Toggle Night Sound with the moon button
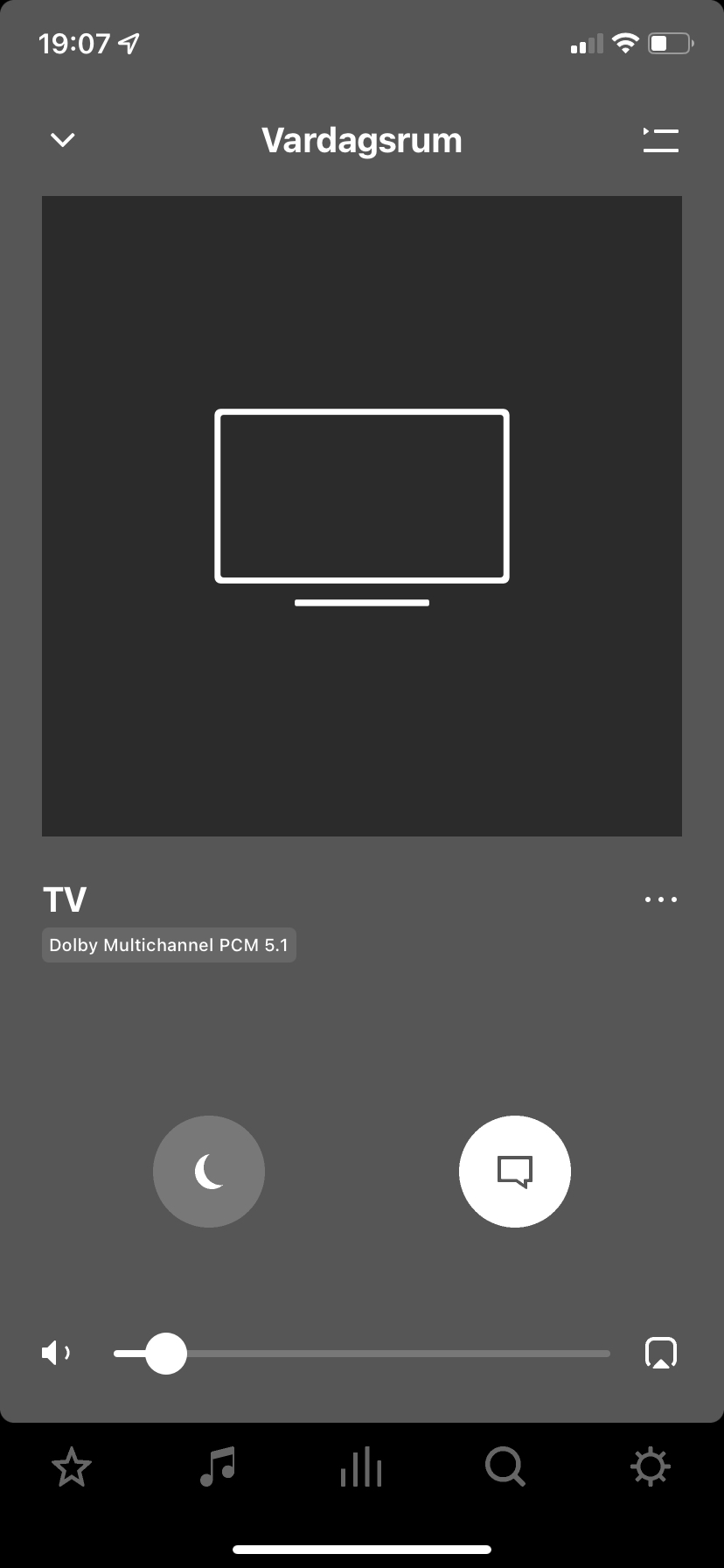This screenshot has height=1568, width=724. point(208,1172)
